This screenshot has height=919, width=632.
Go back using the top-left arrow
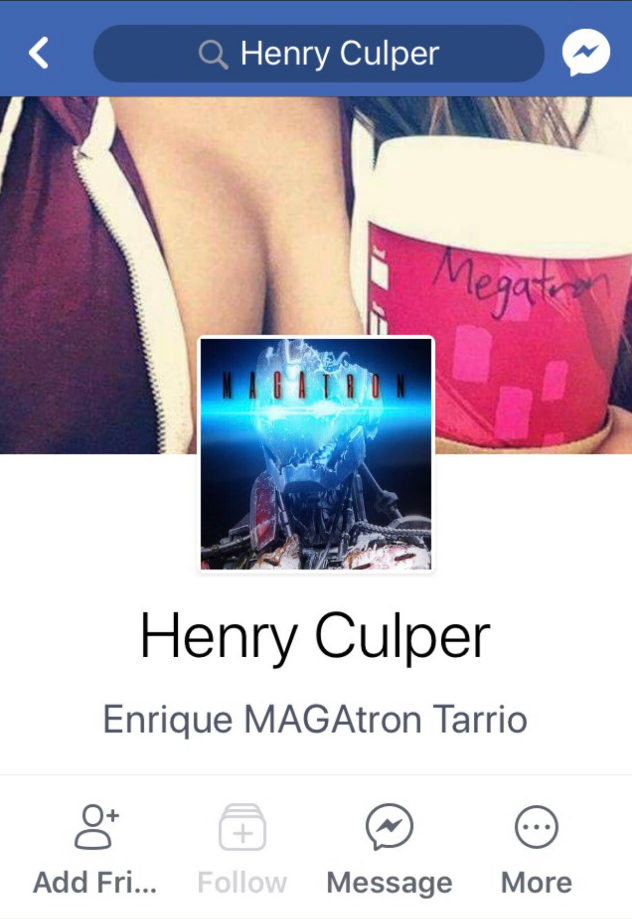pos(39,53)
